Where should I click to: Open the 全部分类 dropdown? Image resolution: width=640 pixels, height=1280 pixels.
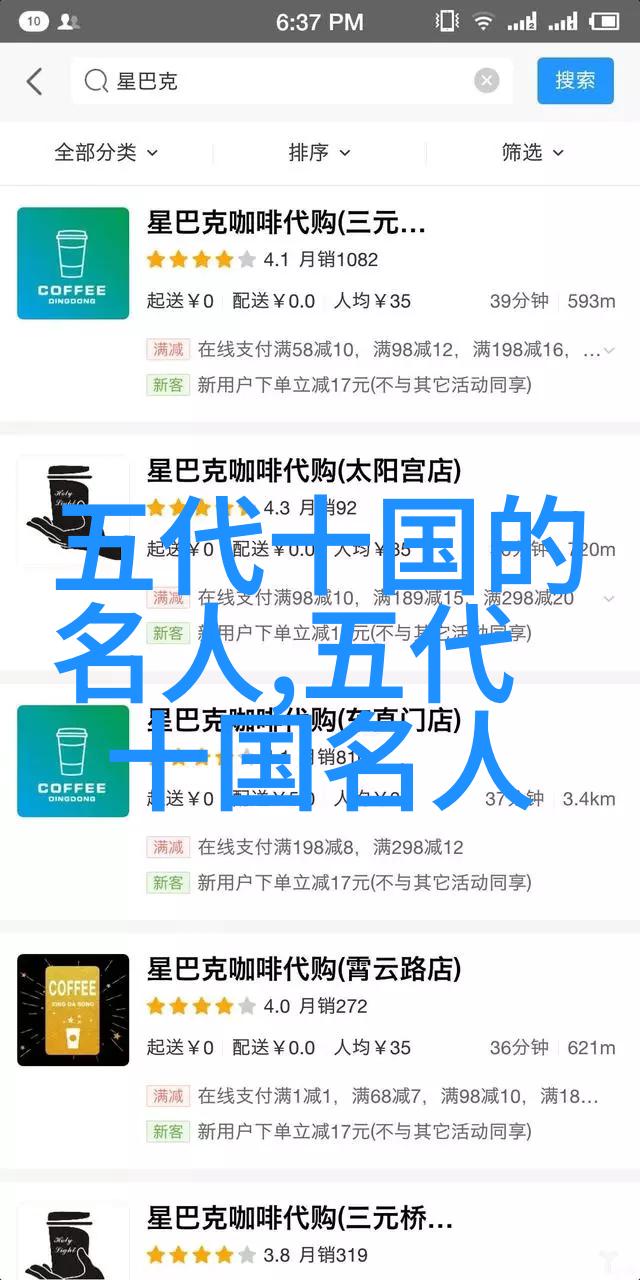point(106,152)
